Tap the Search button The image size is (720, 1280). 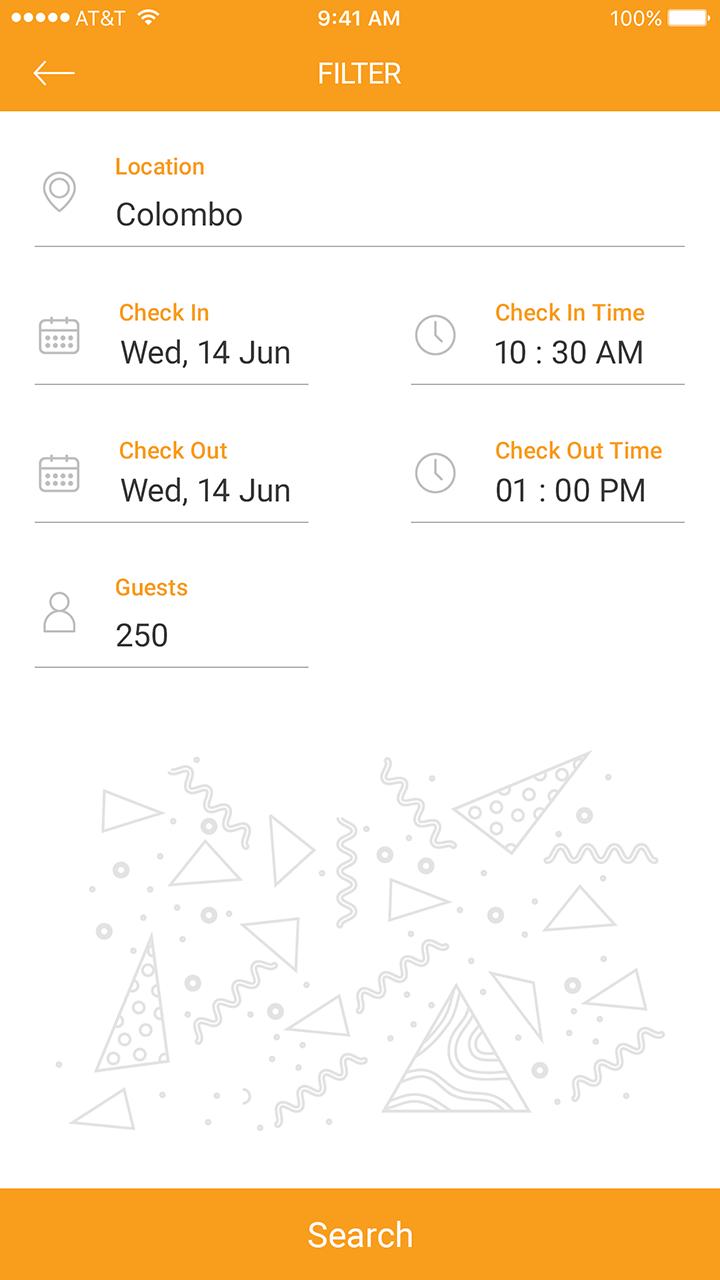pyautogui.click(x=360, y=1234)
